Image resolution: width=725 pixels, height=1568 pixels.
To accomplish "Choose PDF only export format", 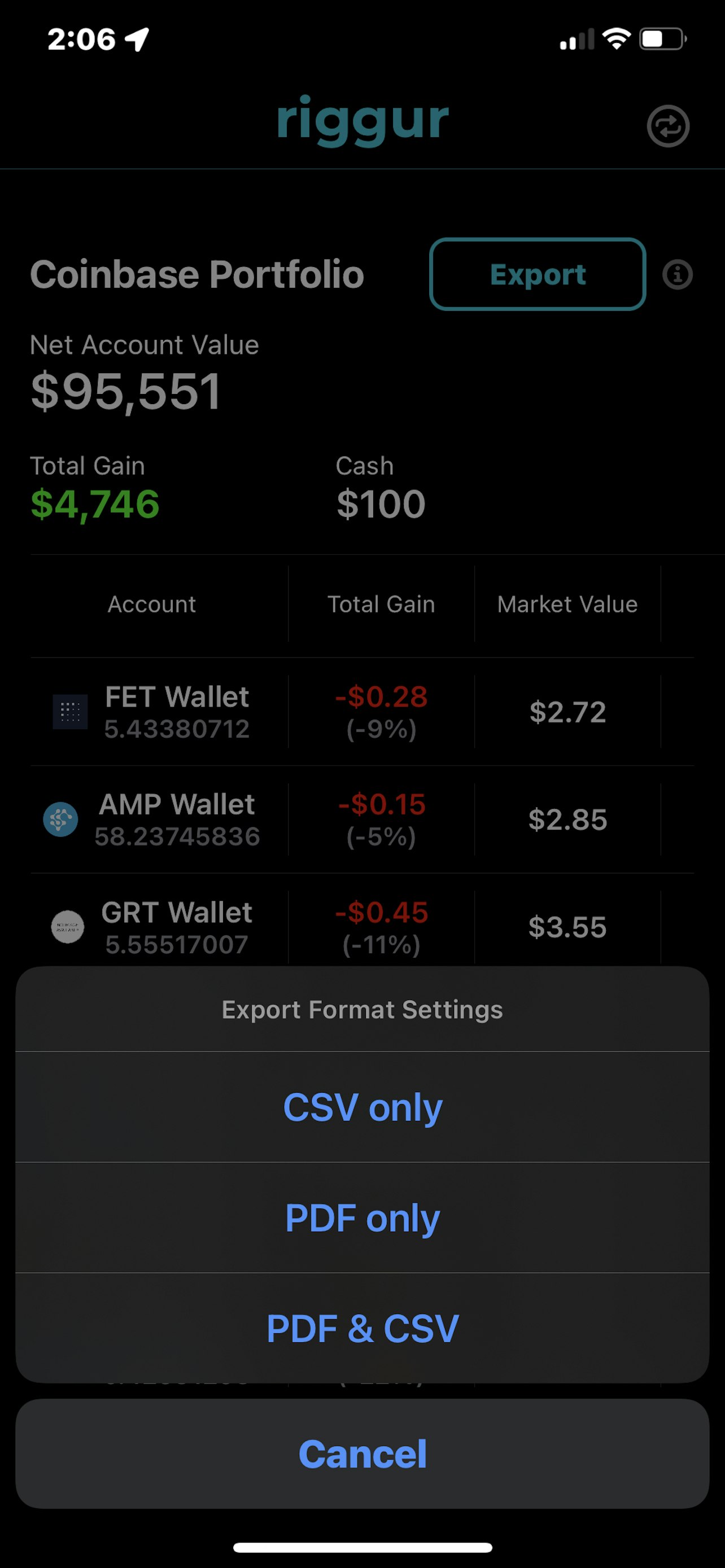I will 363,1217.
